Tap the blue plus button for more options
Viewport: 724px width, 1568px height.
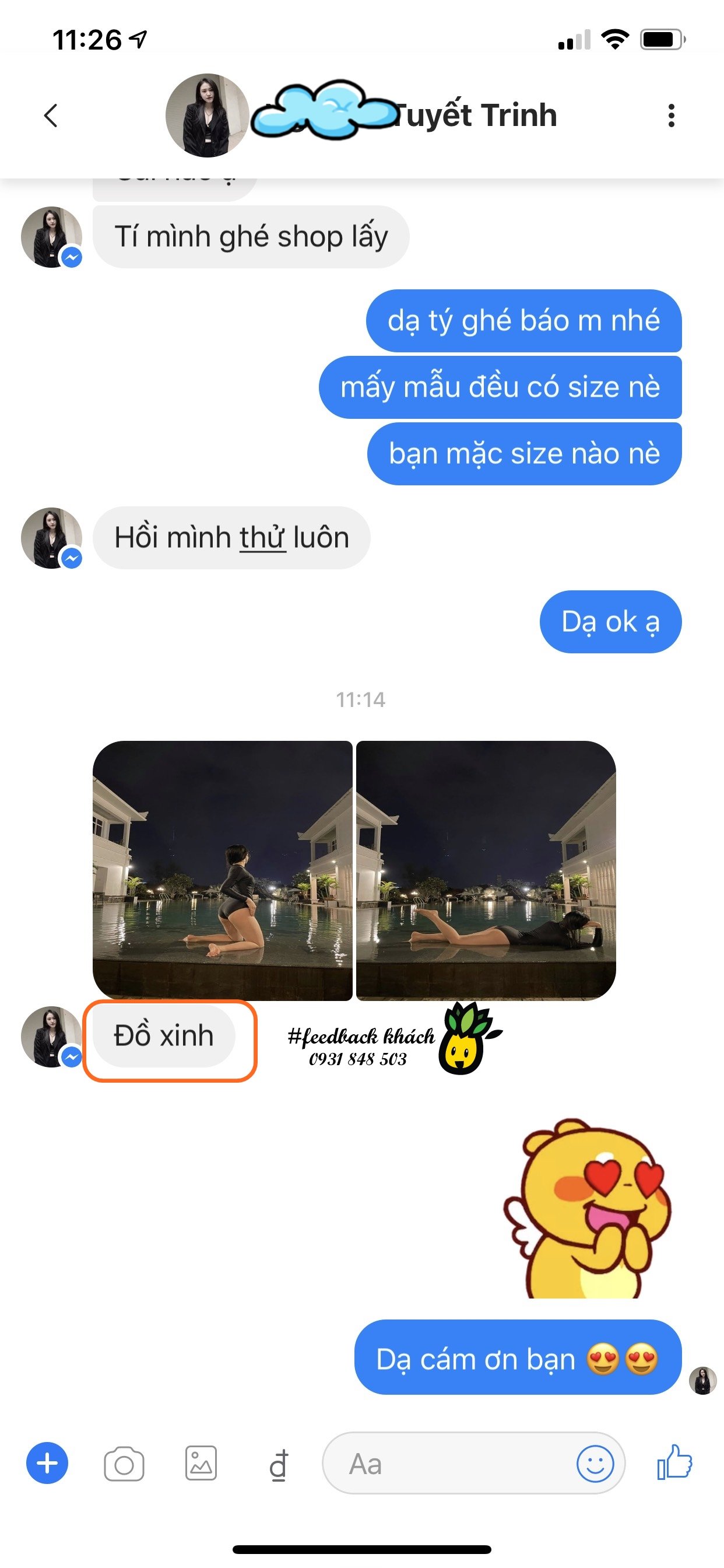click(x=47, y=1464)
